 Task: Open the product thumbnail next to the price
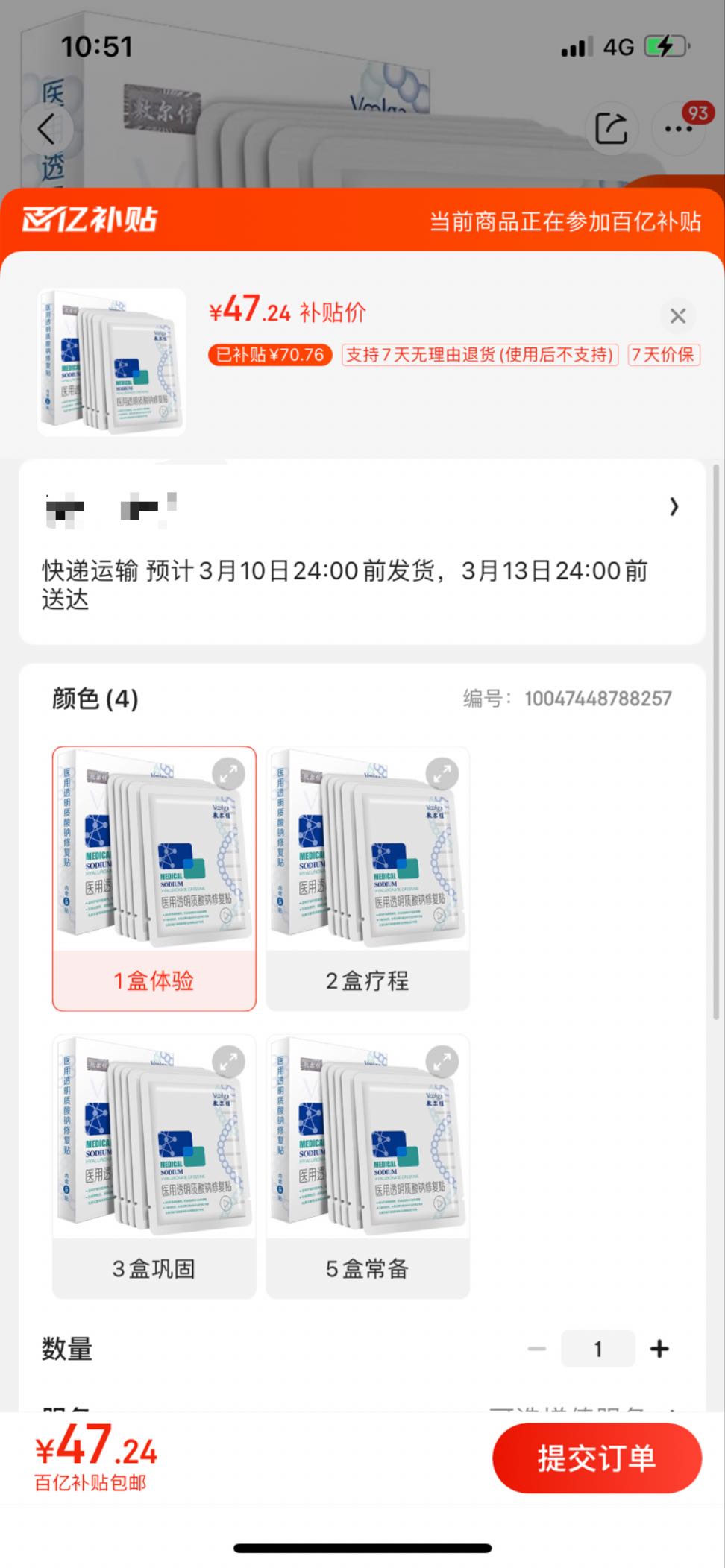point(112,362)
